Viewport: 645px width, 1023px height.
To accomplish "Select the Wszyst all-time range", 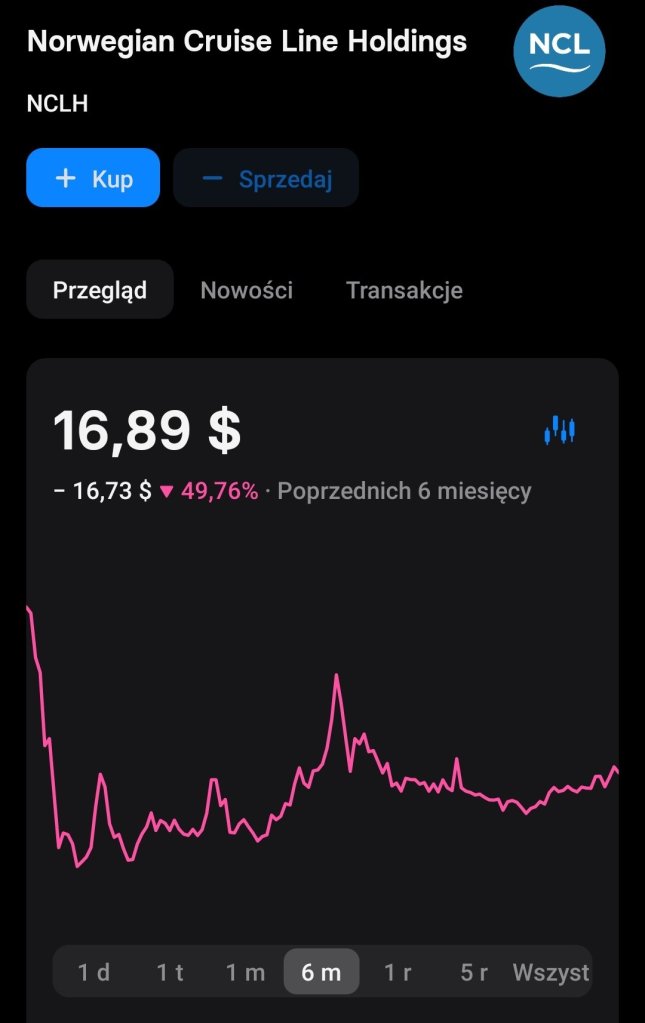I will click(x=550, y=971).
